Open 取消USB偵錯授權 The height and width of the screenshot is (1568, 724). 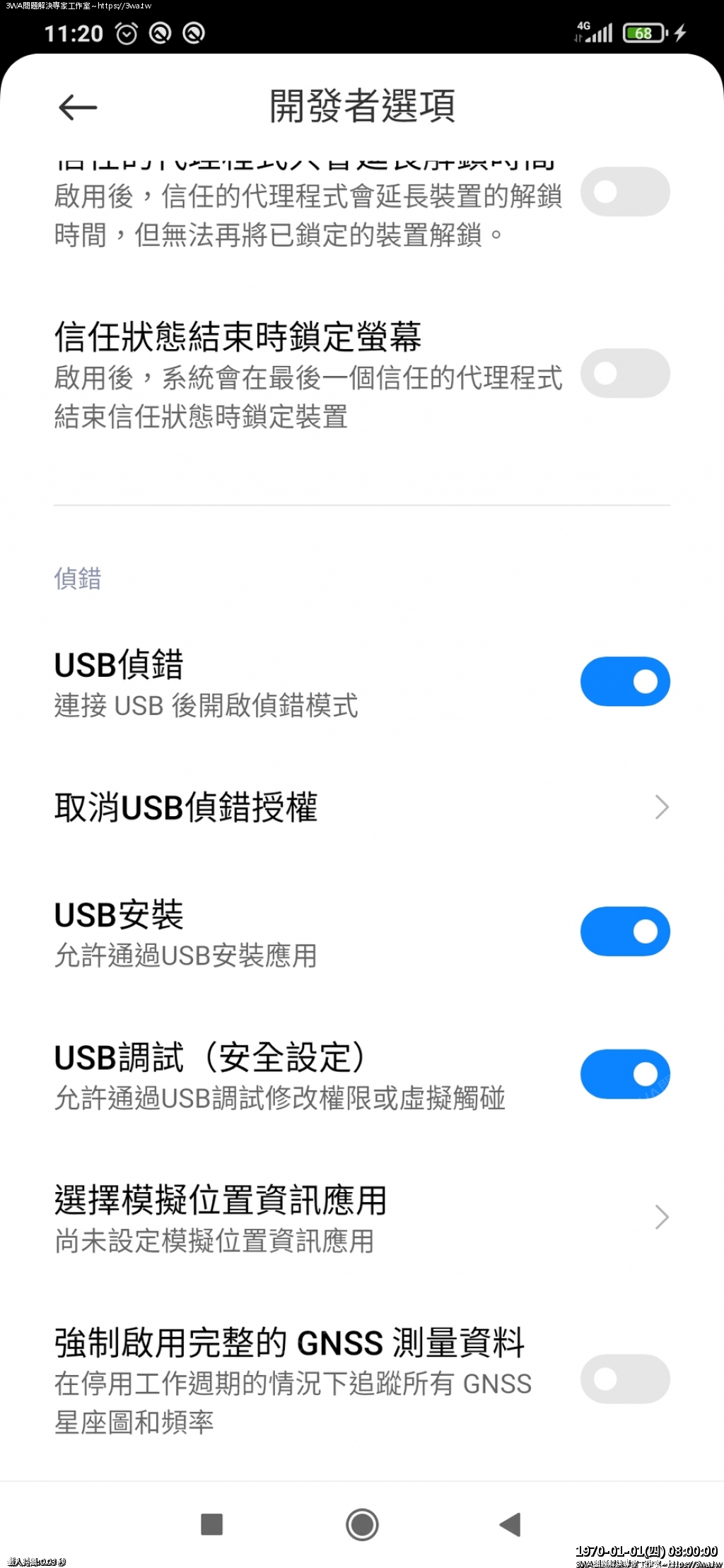361,807
